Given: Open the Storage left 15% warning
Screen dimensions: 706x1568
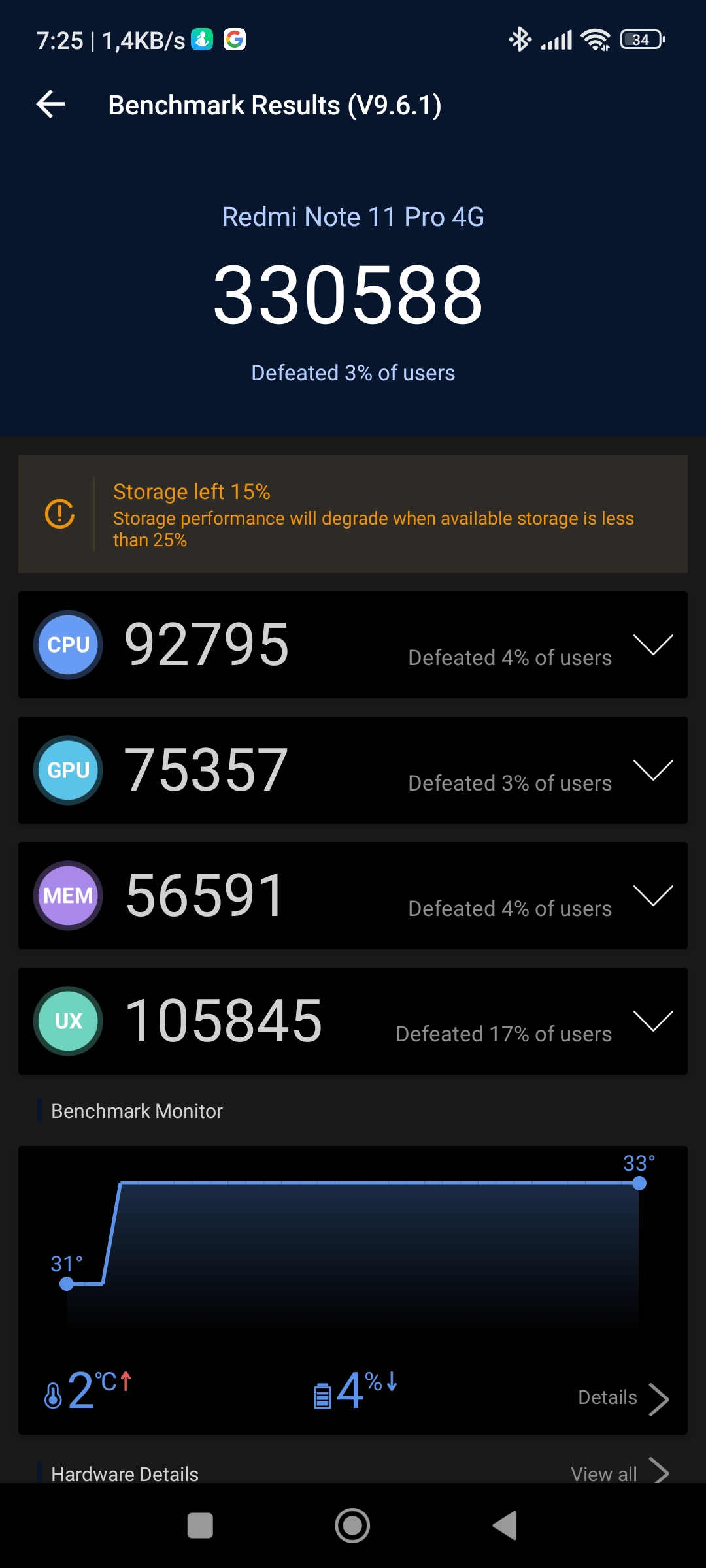Looking at the screenshot, I should [353, 514].
